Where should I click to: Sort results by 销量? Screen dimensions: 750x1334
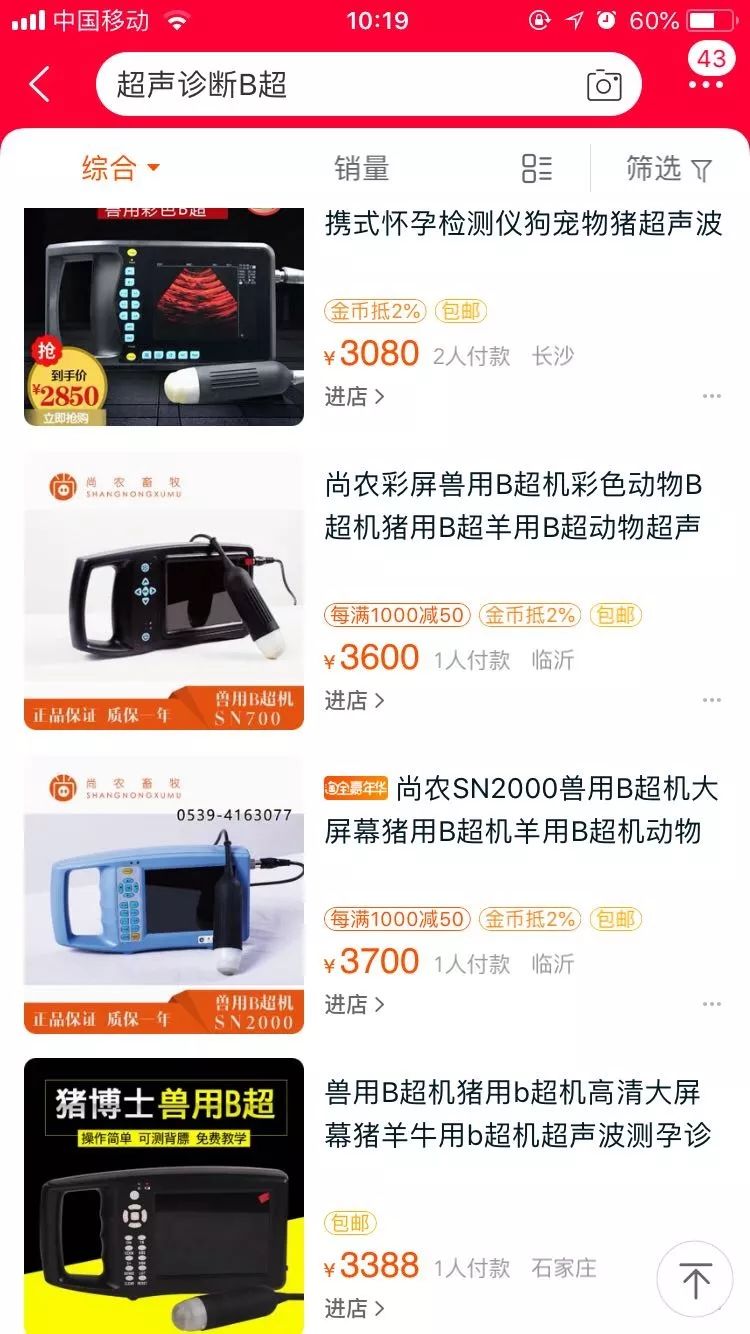pyautogui.click(x=361, y=168)
